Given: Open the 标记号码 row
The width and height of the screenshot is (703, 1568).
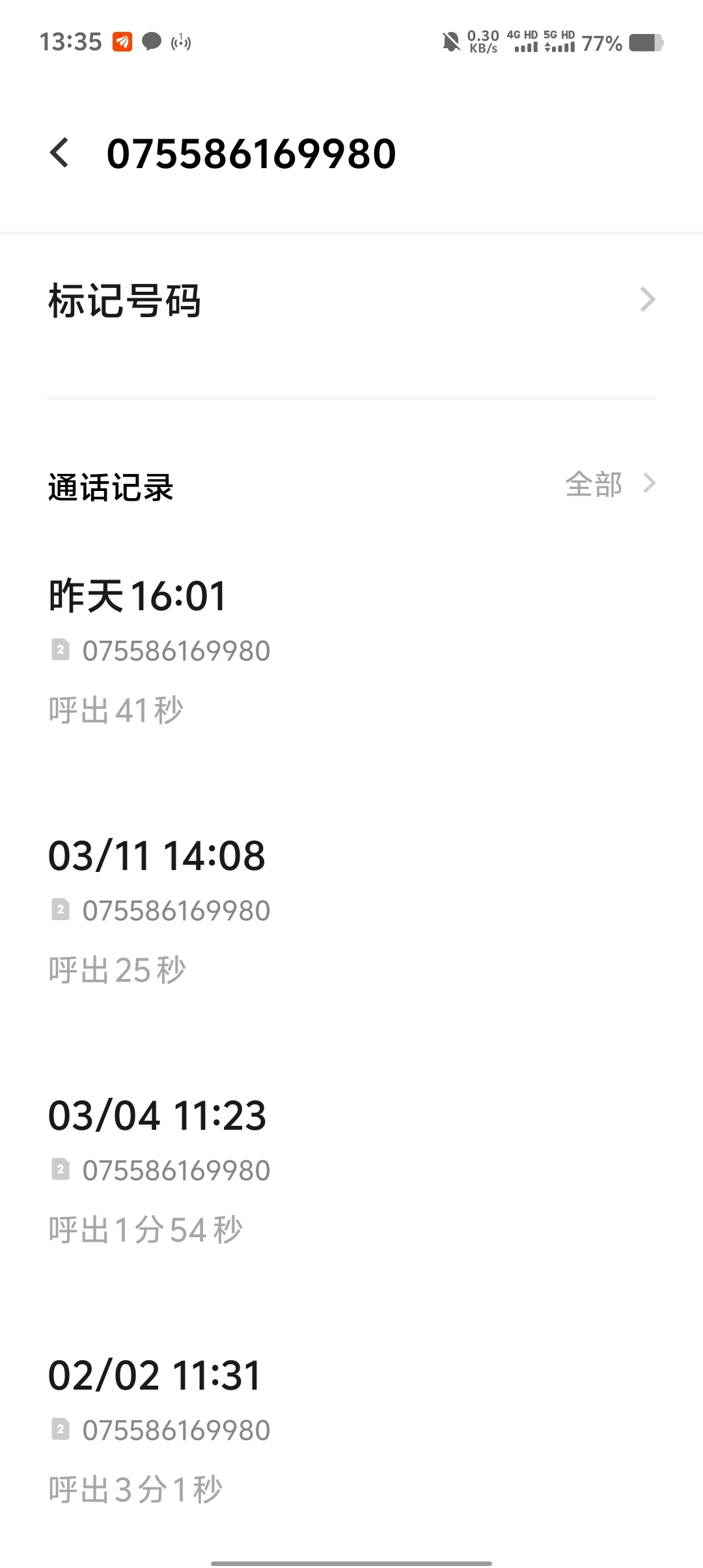Looking at the screenshot, I should 351,301.
